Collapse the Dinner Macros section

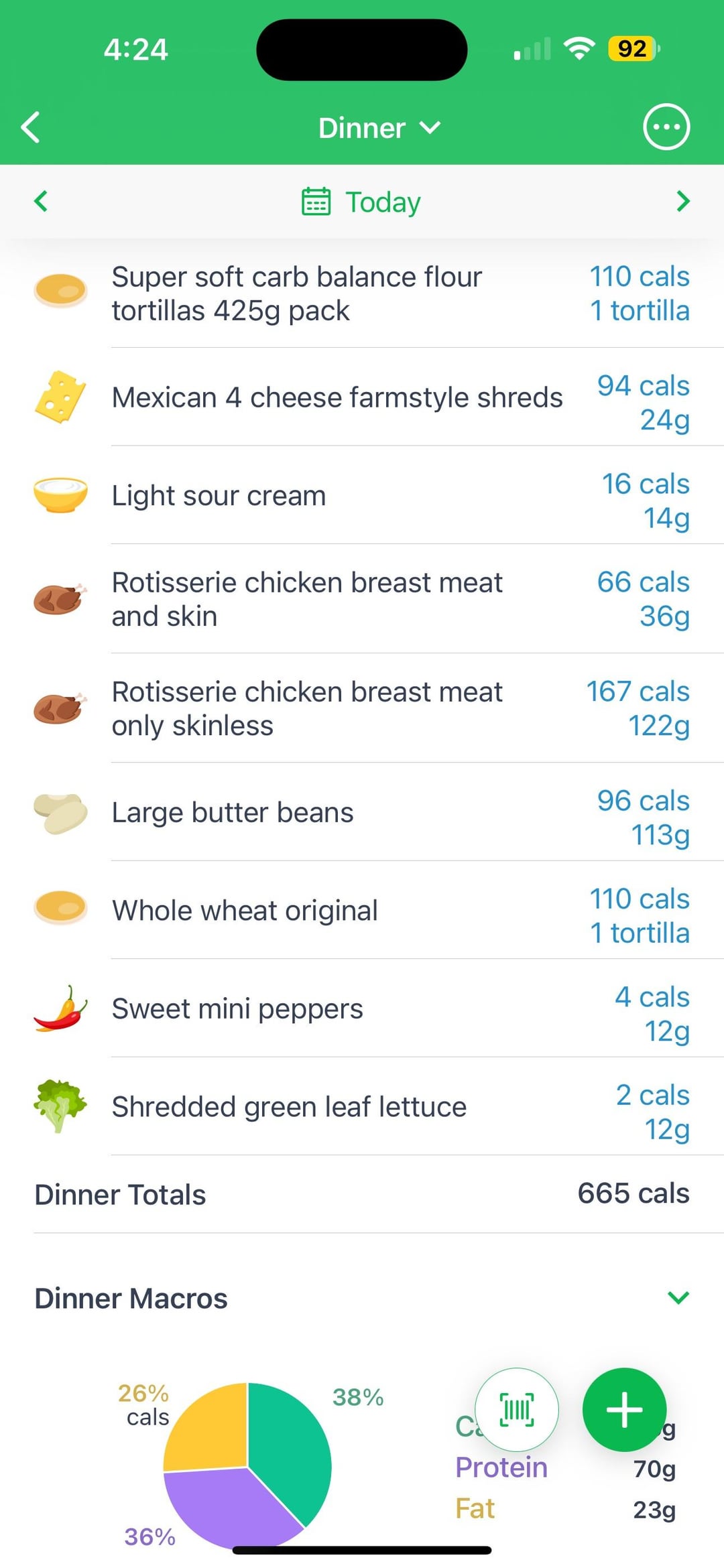click(678, 1298)
